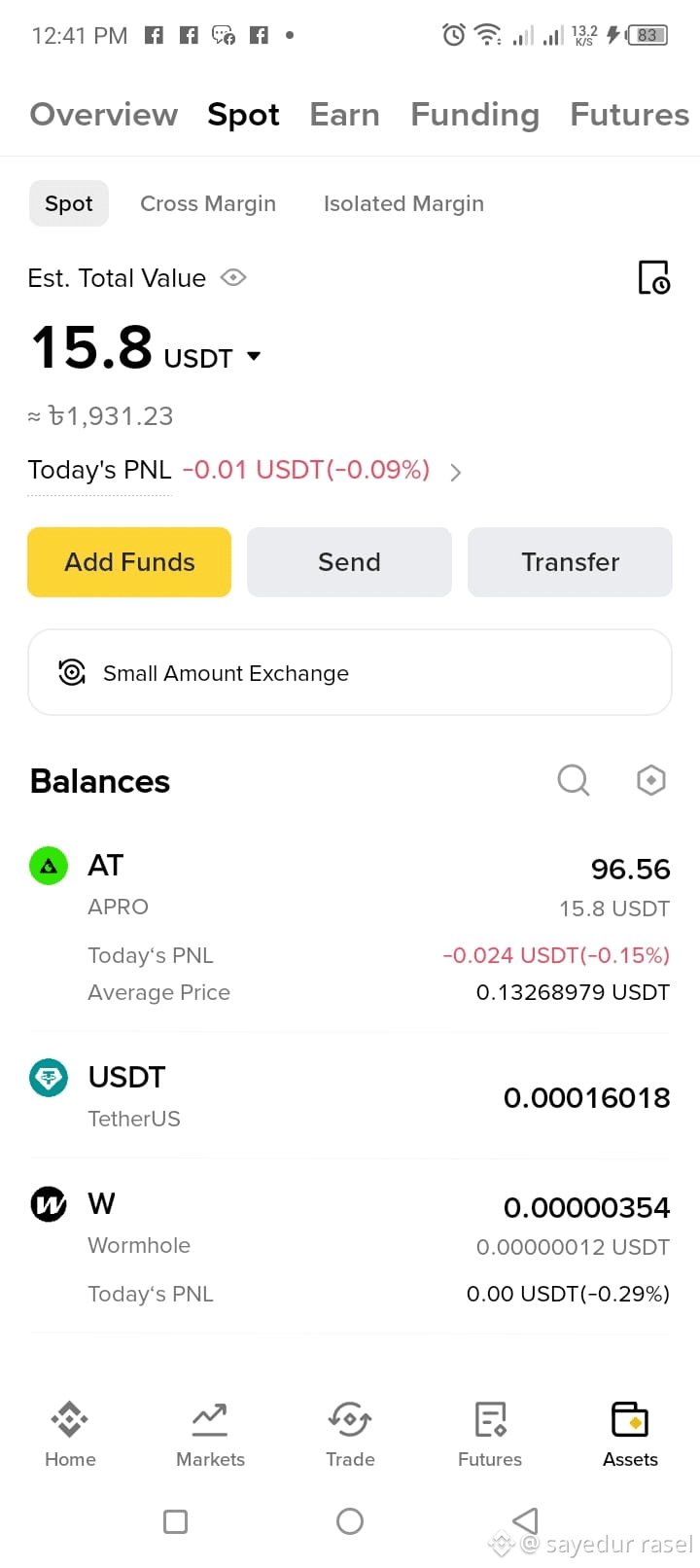Screen dimensions: 700x1568
Task: Open balance settings hexagon icon
Action: (x=650, y=779)
